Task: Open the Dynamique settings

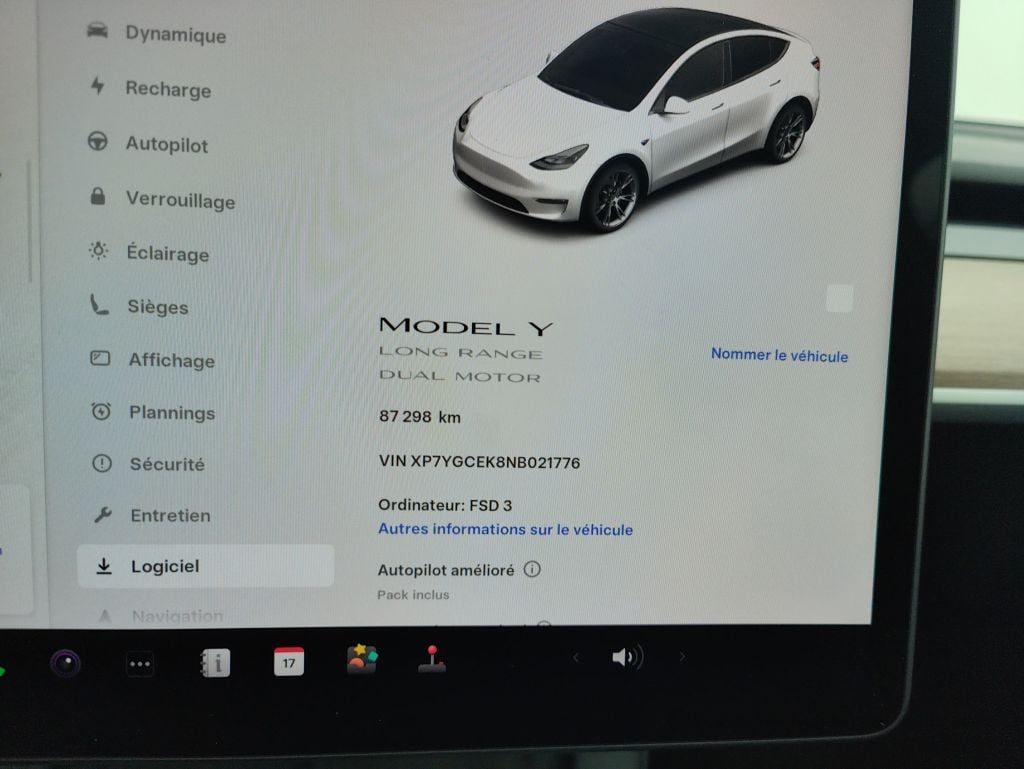Action: click(x=175, y=34)
